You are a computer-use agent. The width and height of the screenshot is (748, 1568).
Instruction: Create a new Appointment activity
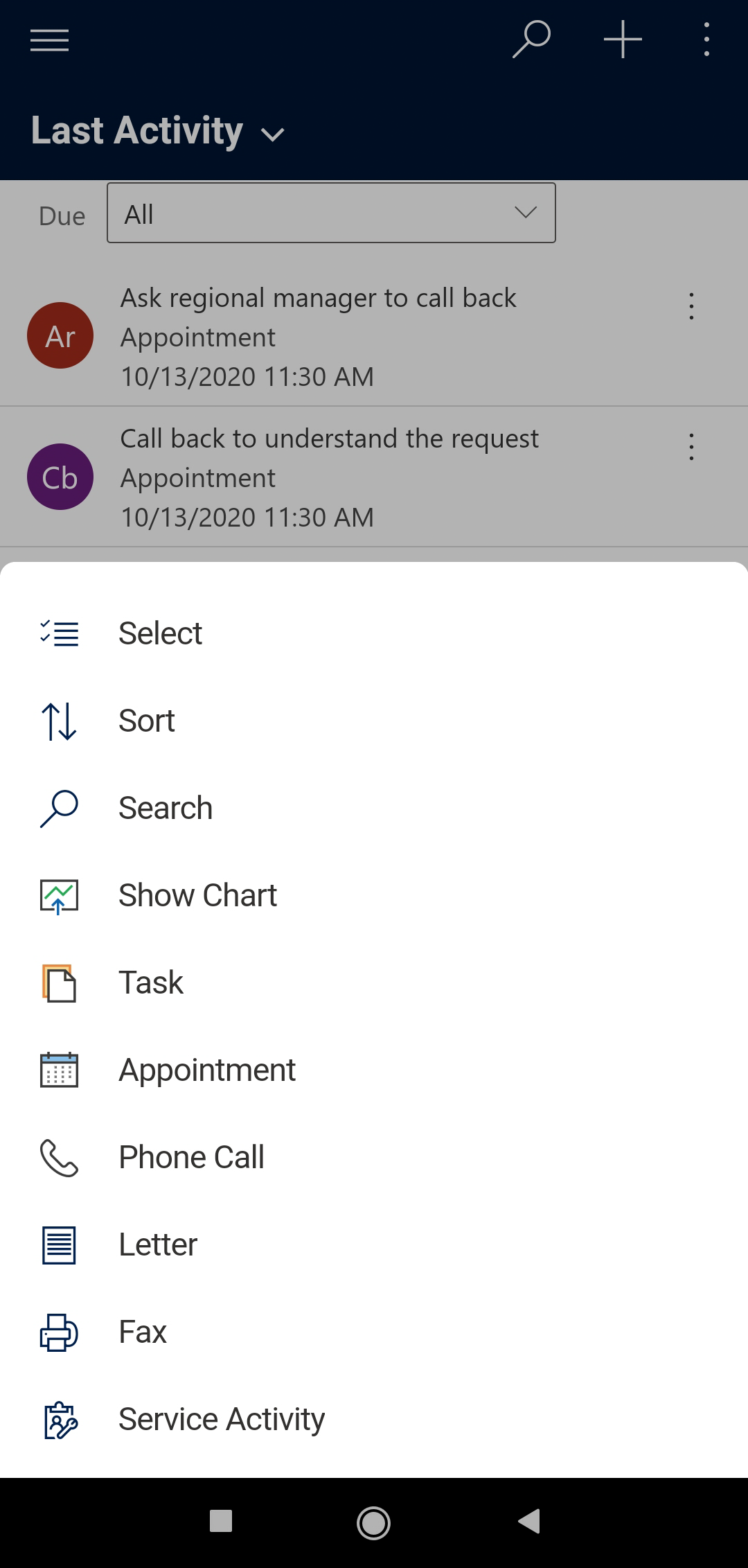pos(374,1070)
